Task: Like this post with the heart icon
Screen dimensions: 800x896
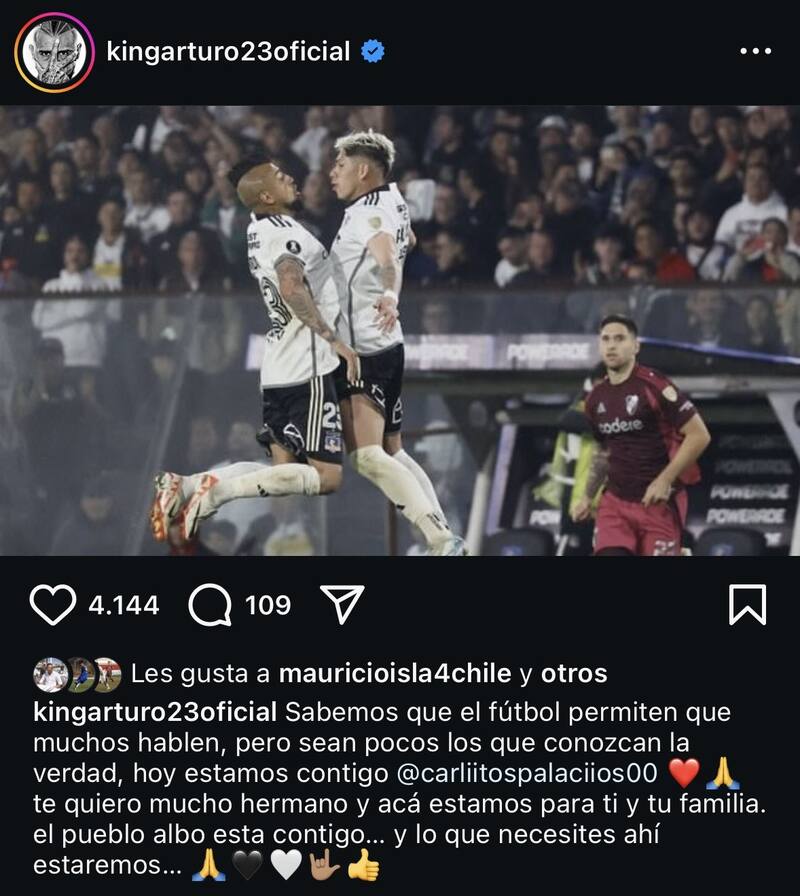Action: tap(53, 605)
